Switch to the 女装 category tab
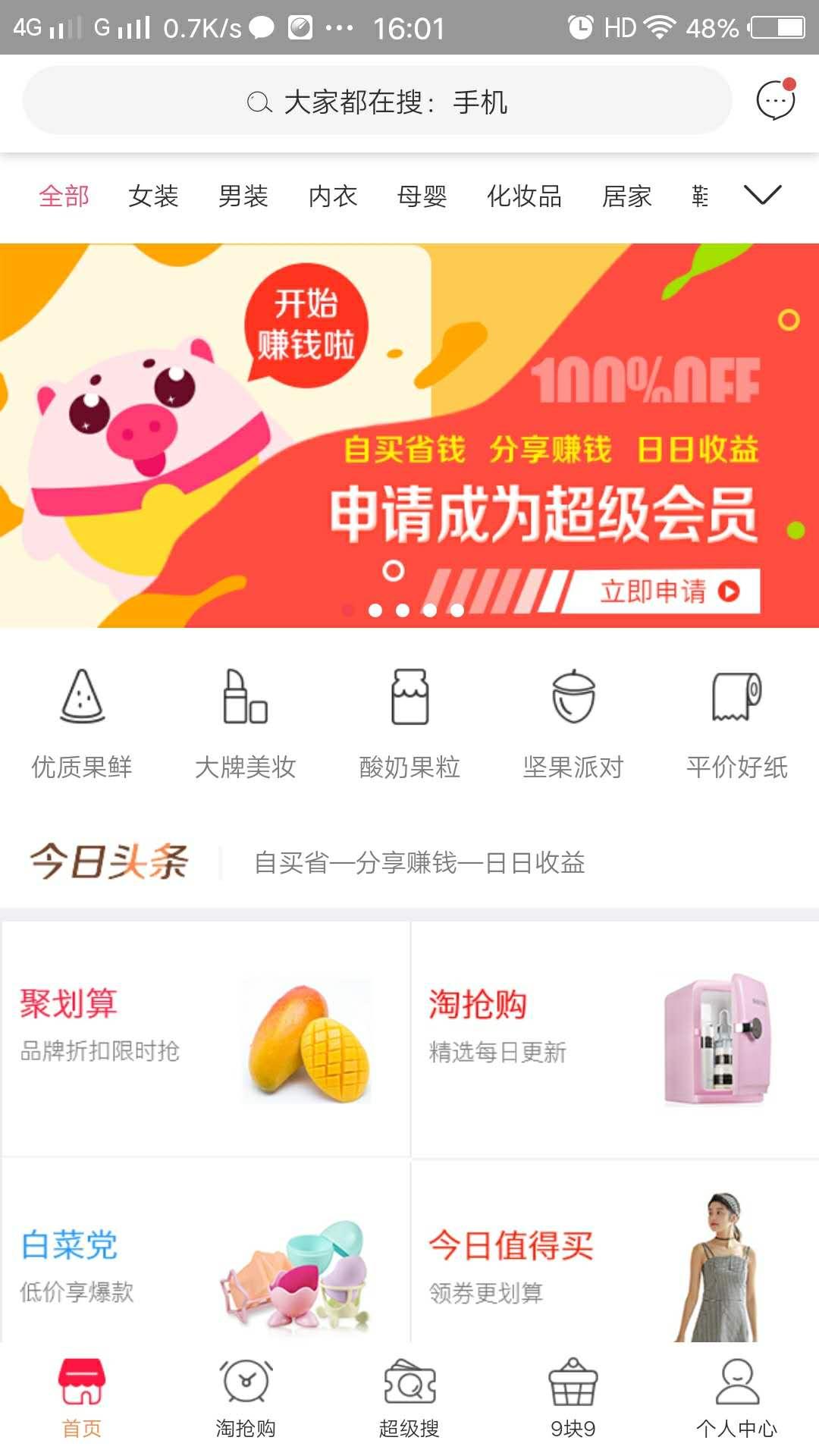 (153, 196)
